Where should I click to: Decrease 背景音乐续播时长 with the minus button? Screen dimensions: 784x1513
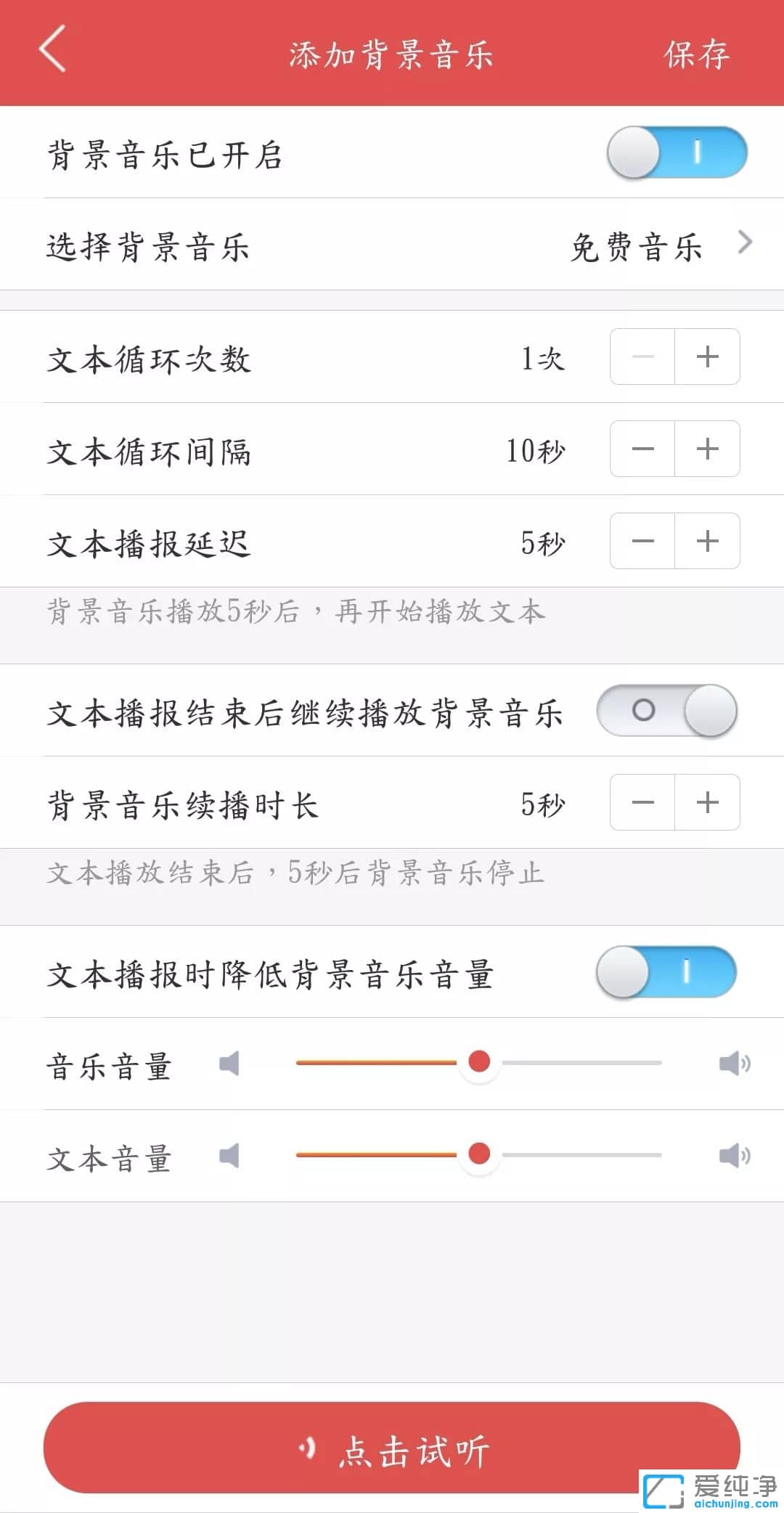642,802
